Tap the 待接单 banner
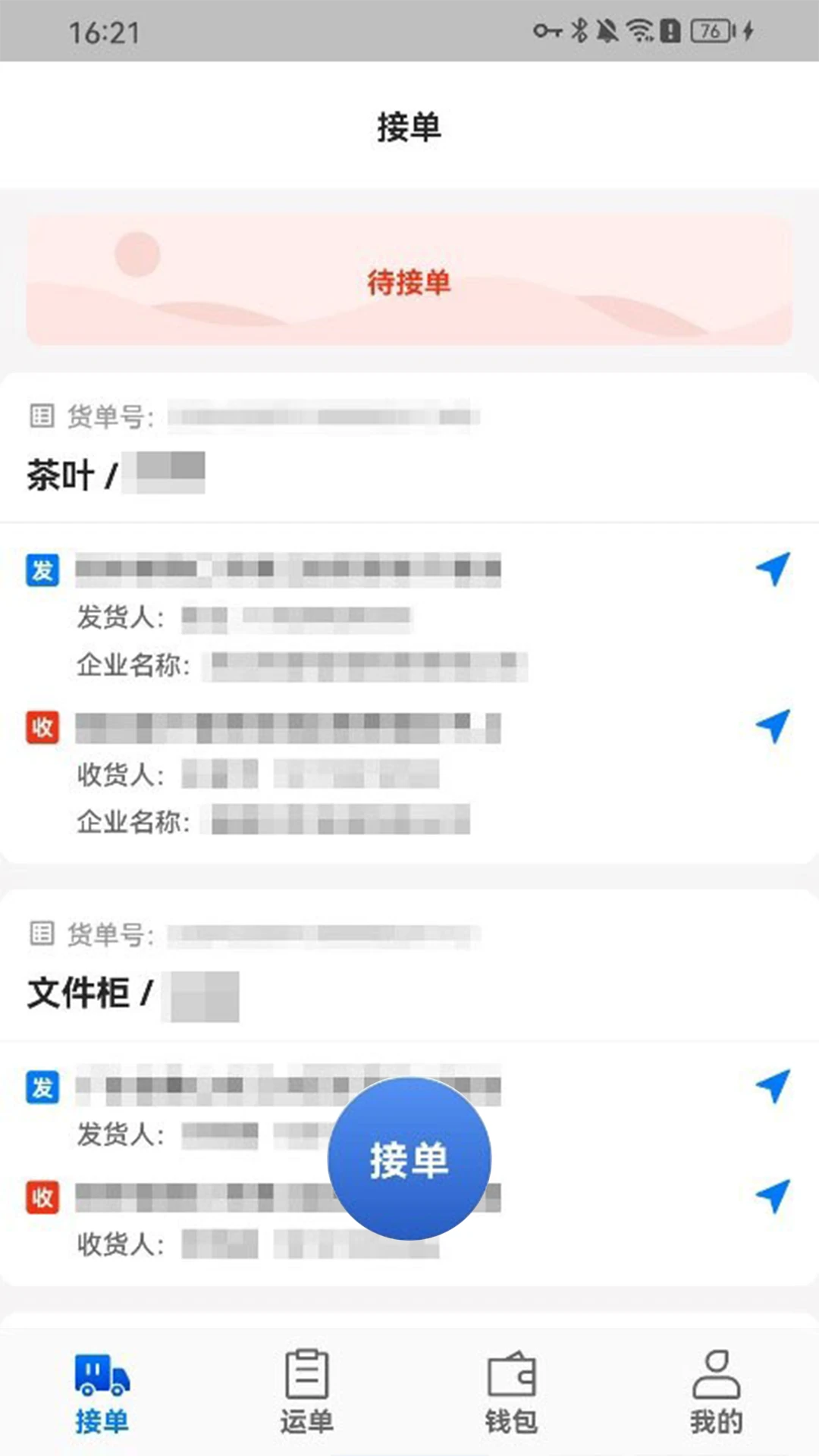Screen dimensions: 819x1456 coord(409,281)
